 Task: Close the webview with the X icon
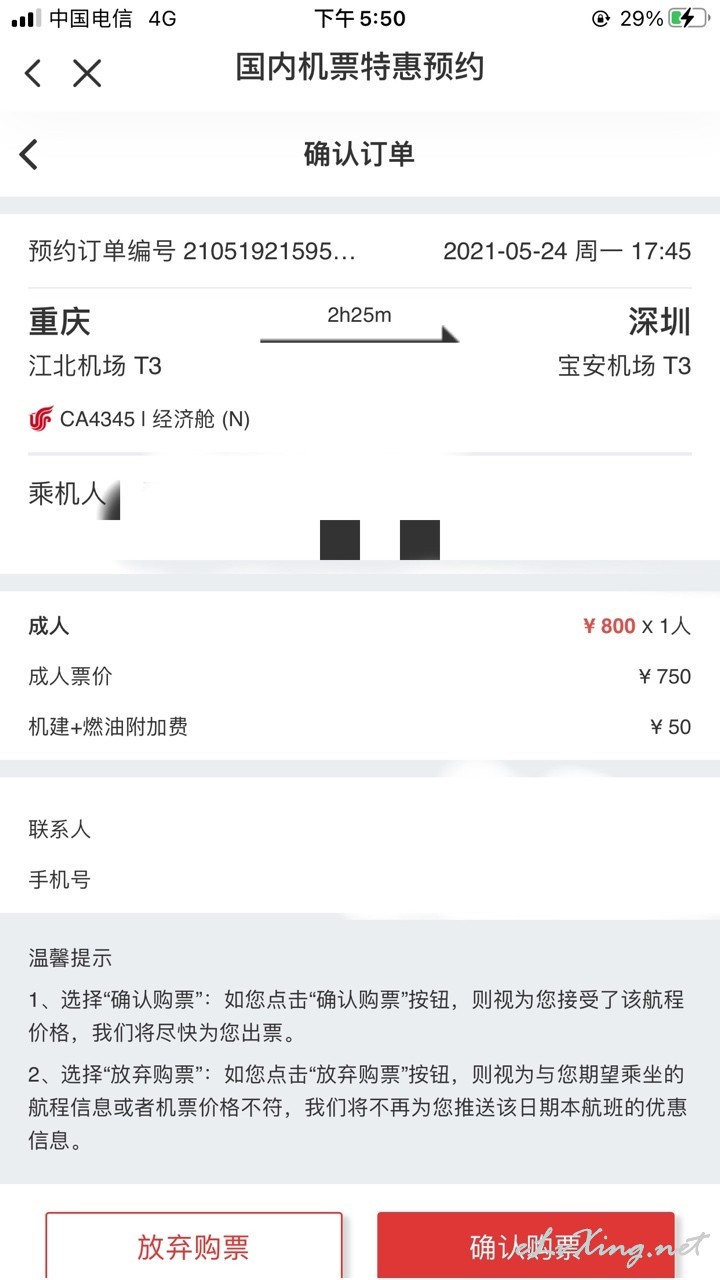pos(87,72)
